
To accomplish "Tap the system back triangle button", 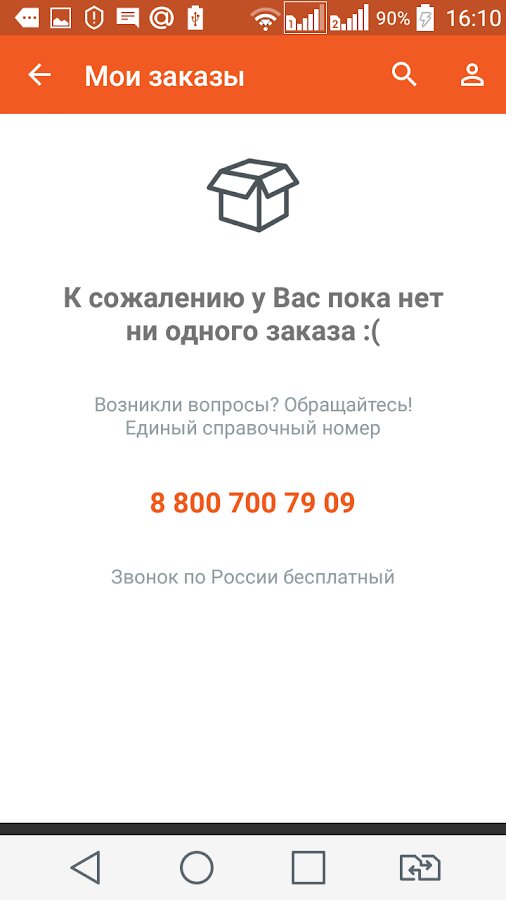I will [85, 867].
